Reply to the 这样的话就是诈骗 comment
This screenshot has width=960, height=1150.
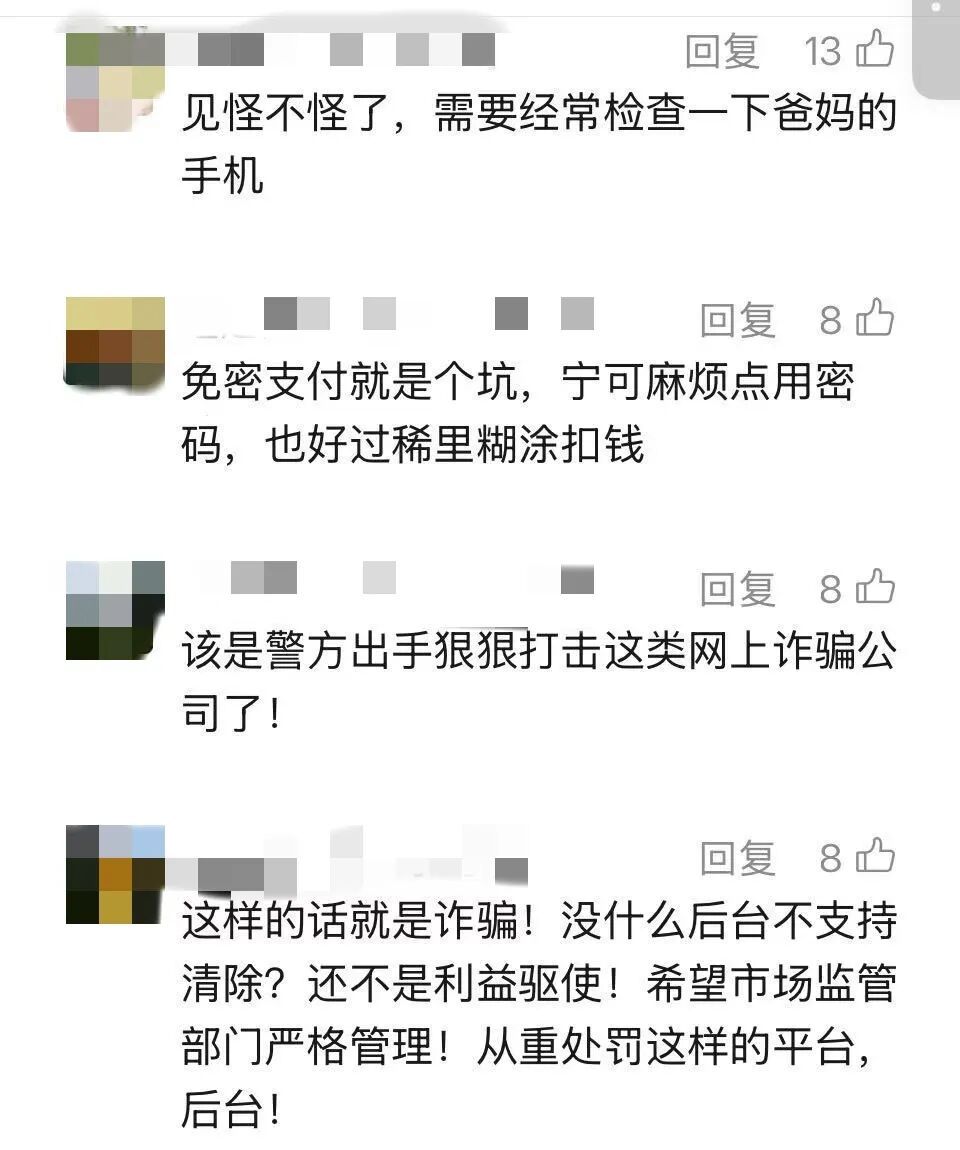pyautogui.click(x=737, y=858)
